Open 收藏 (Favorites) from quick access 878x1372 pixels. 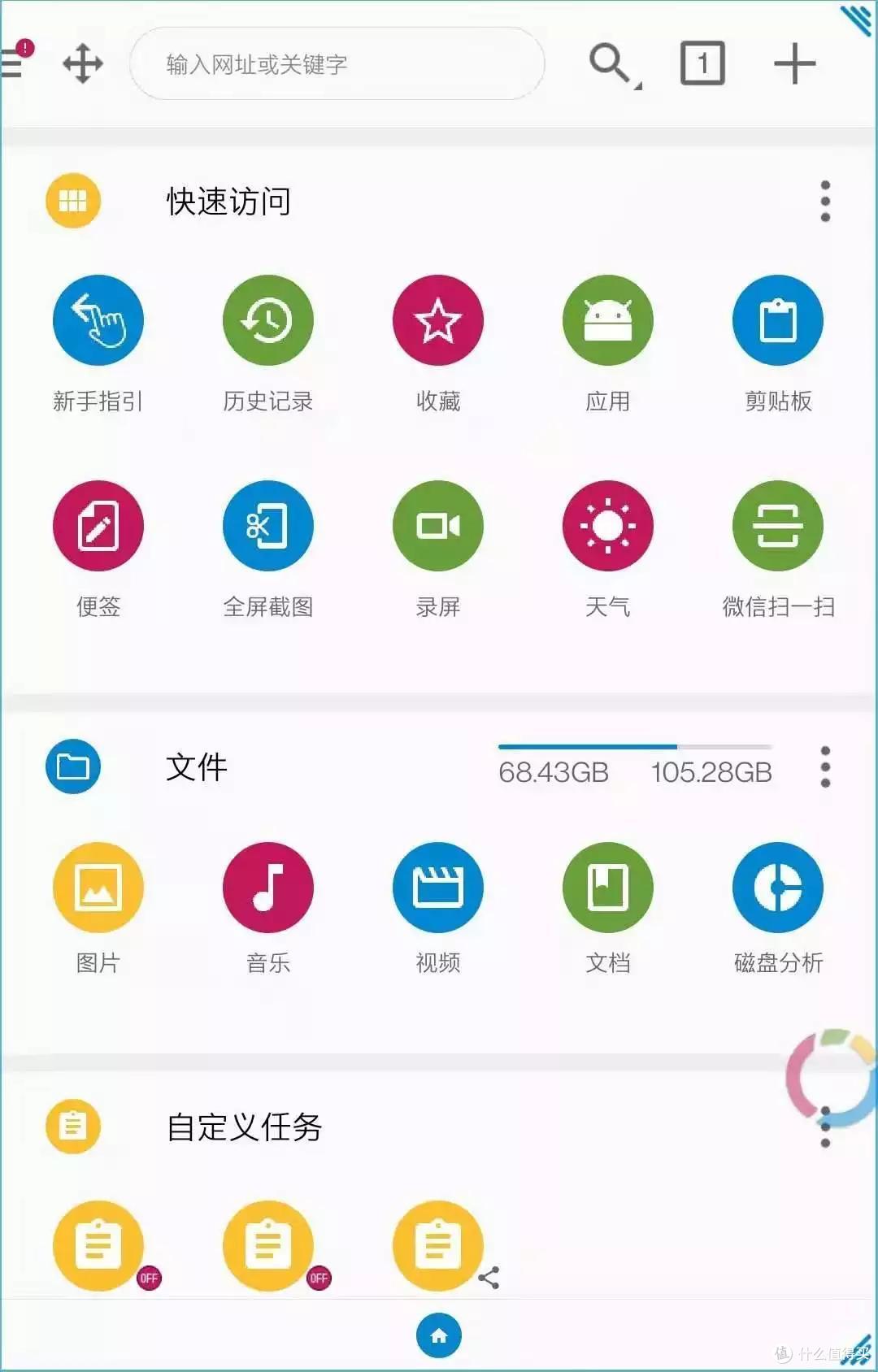point(438,319)
